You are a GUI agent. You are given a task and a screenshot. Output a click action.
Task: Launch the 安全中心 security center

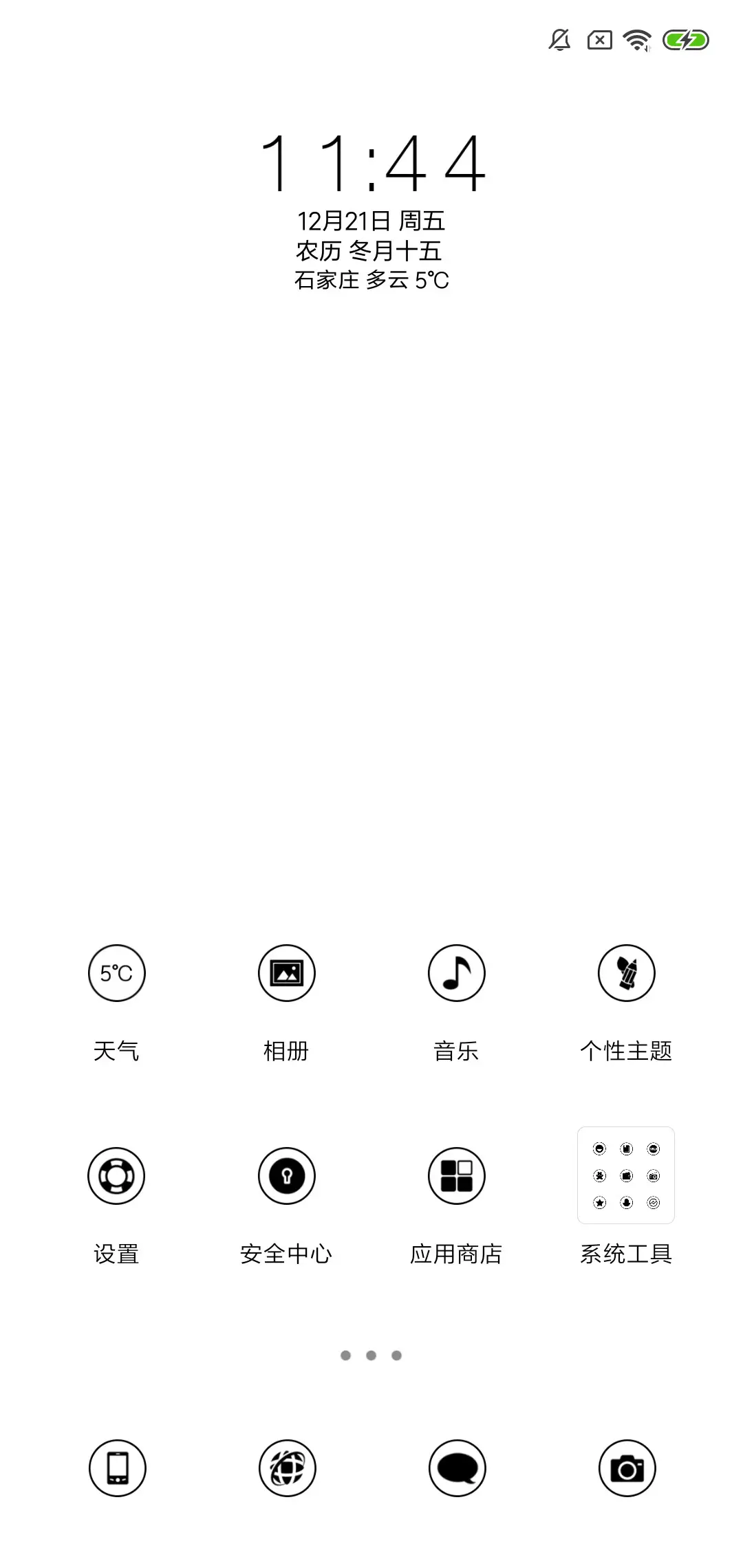(287, 1176)
